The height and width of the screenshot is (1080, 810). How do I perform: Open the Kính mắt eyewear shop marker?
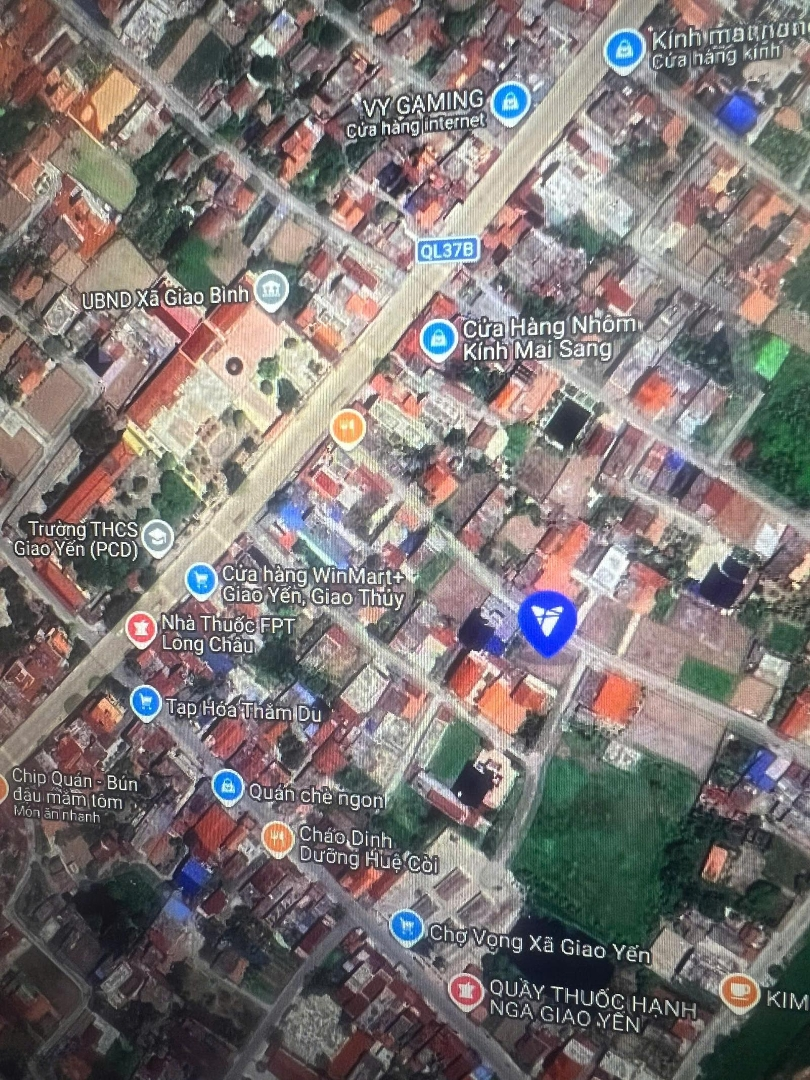pos(624,49)
